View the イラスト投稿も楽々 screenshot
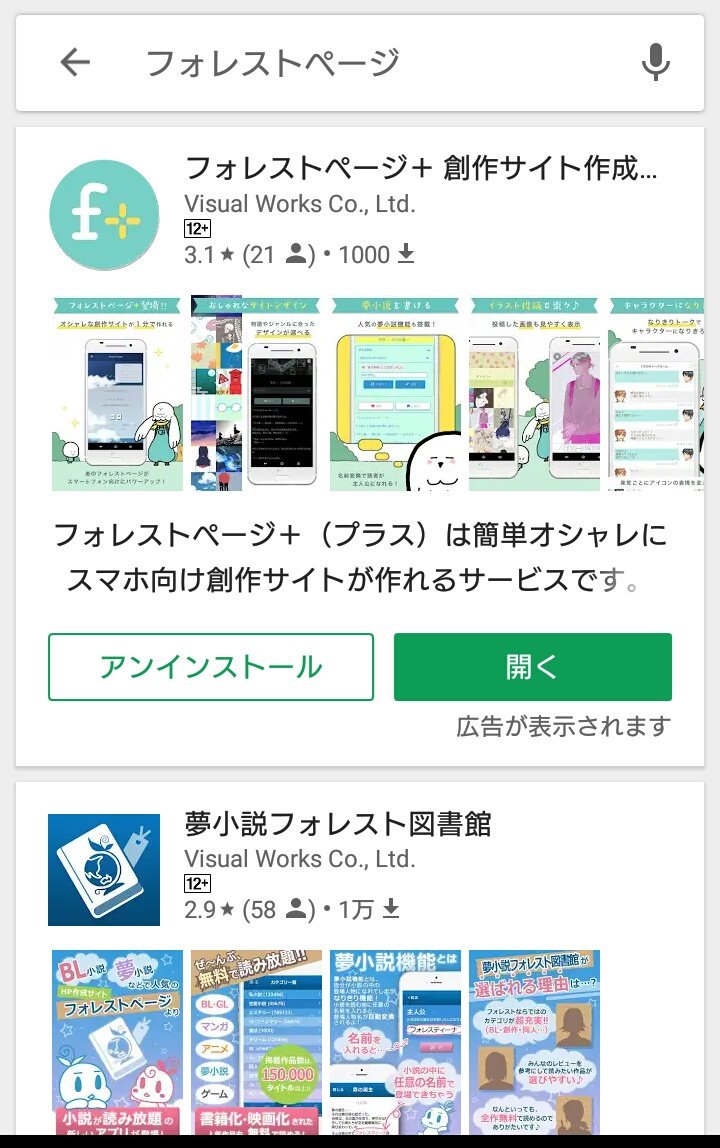The height and width of the screenshot is (1148, 720). click(534, 393)
